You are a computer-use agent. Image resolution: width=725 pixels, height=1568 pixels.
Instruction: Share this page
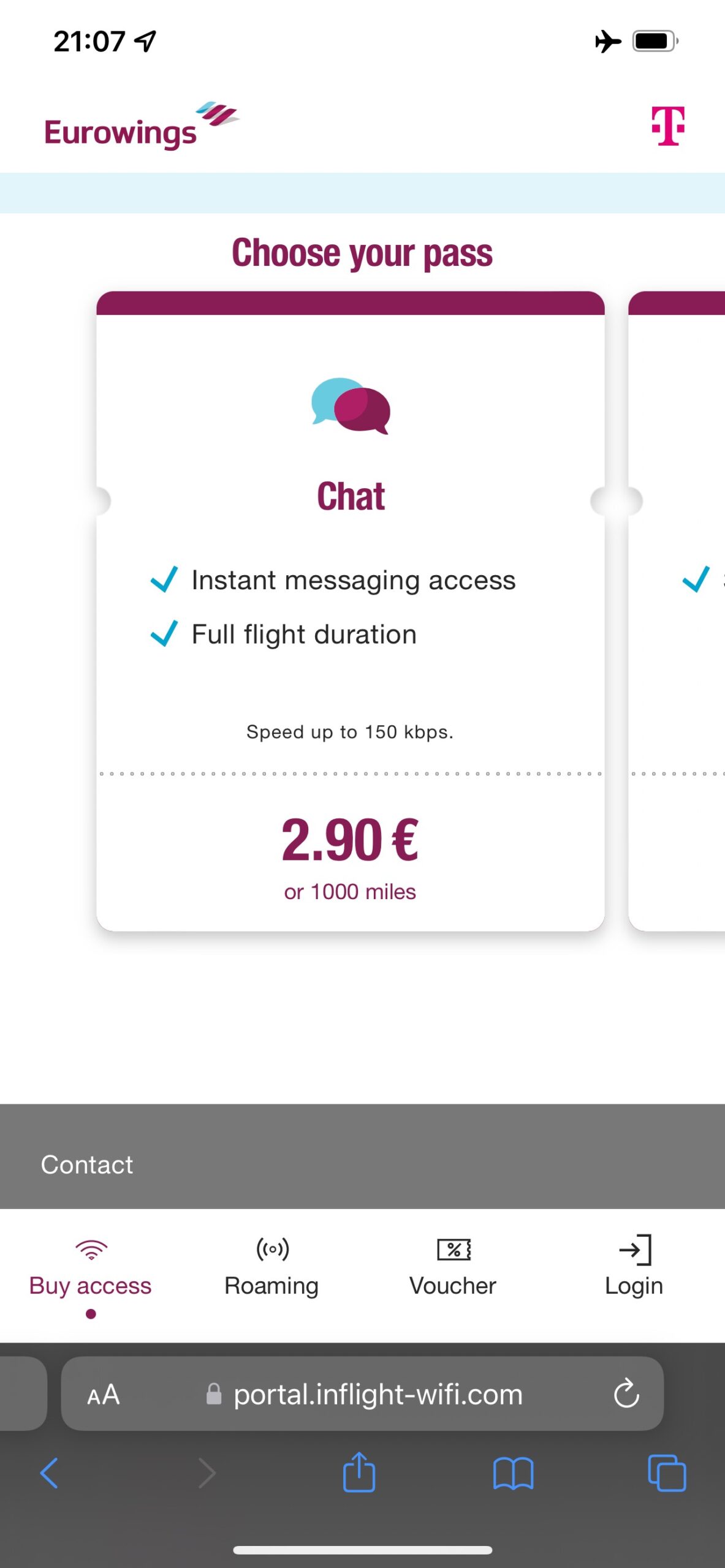tap(359, 1472)
